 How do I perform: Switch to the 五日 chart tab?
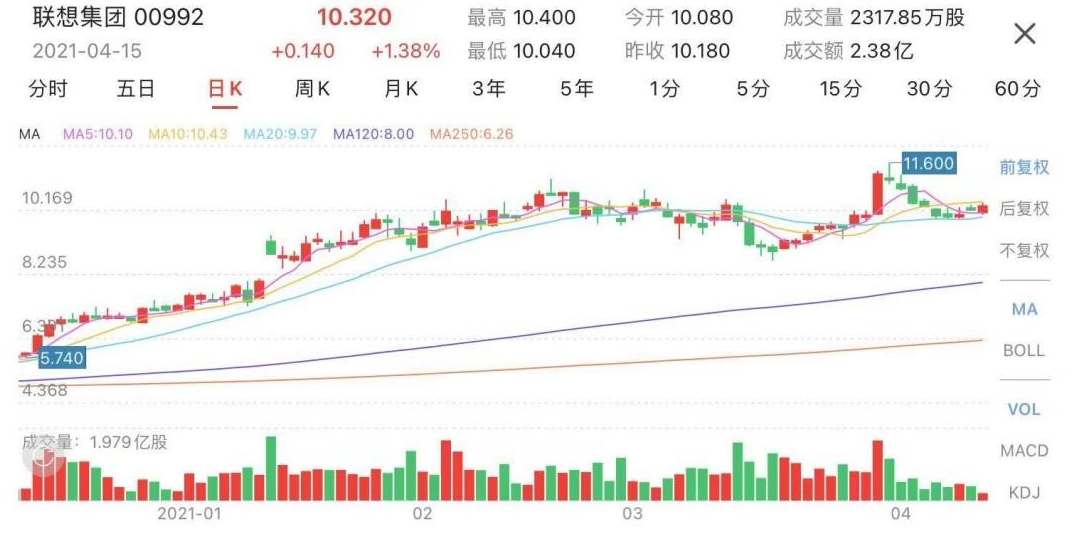(x=136, y=89)
